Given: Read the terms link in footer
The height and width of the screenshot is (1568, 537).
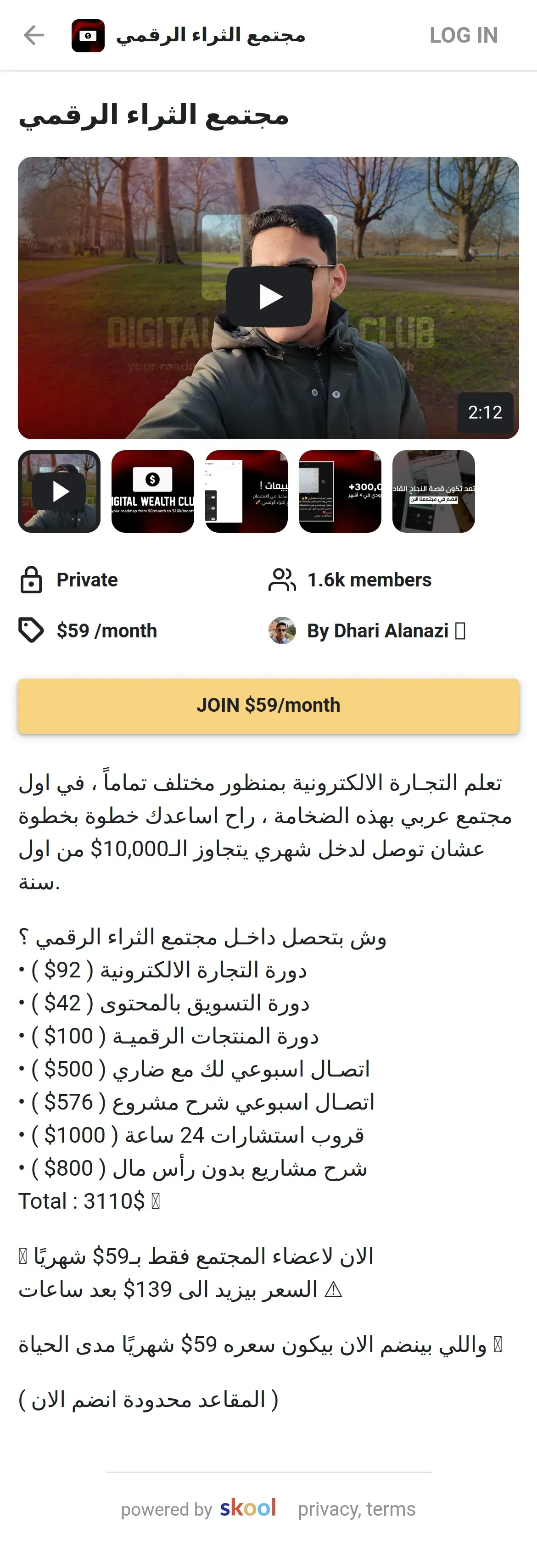Looking at the screenshot, I should [392, 1510].
